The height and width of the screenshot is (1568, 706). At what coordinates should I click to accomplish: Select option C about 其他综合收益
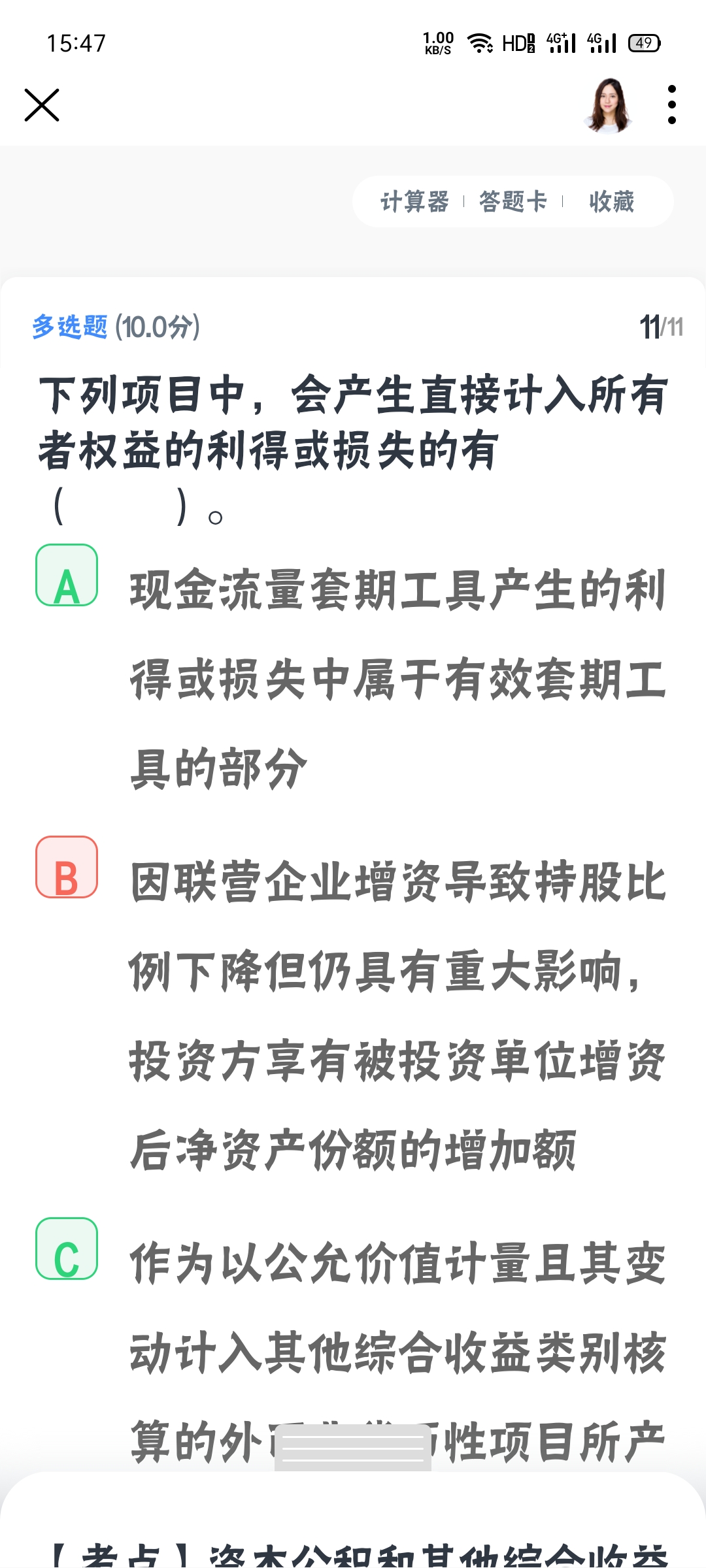click(x=67, y=1249)
